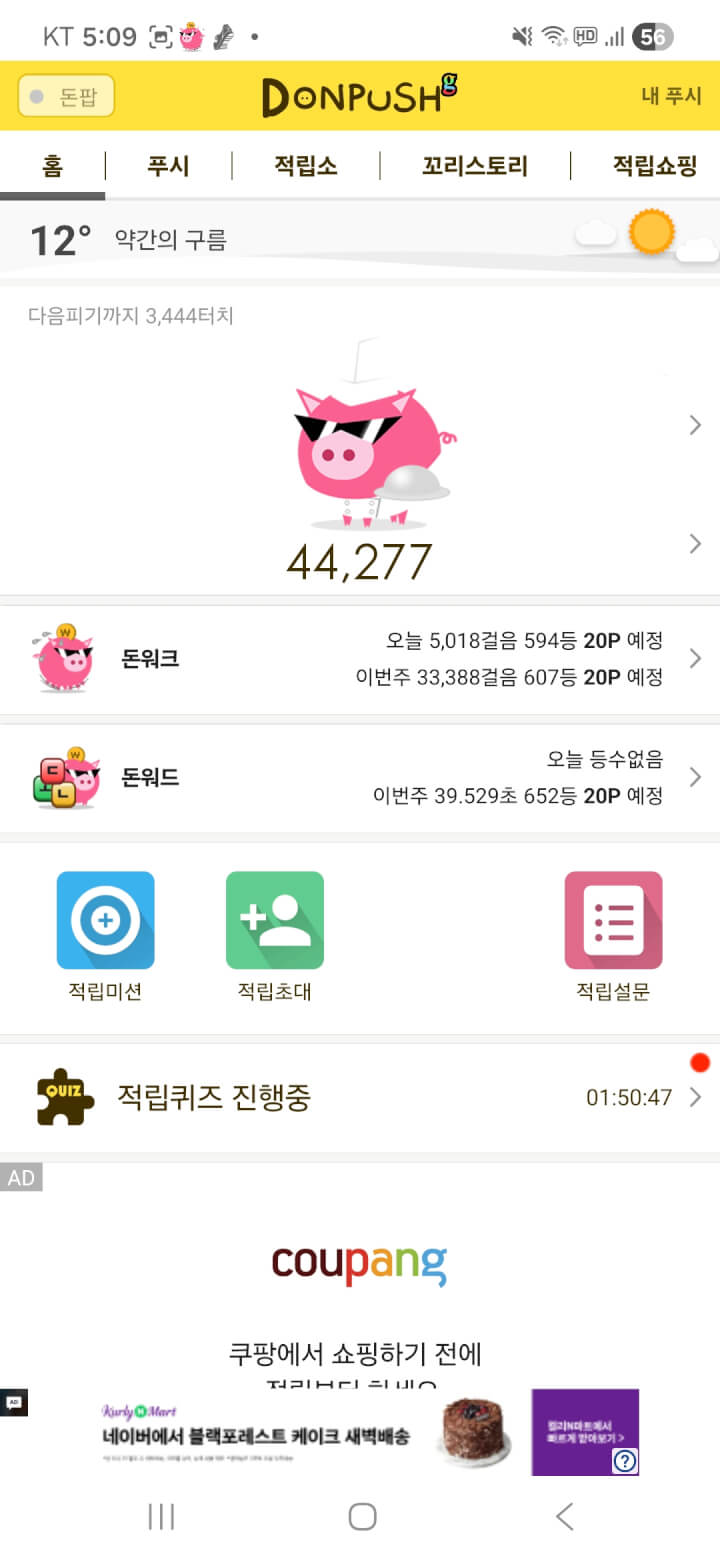The height and width of the screenshot is (1560, 720).
Task: Open the 12° weather banner
Action: pos(360,240)
